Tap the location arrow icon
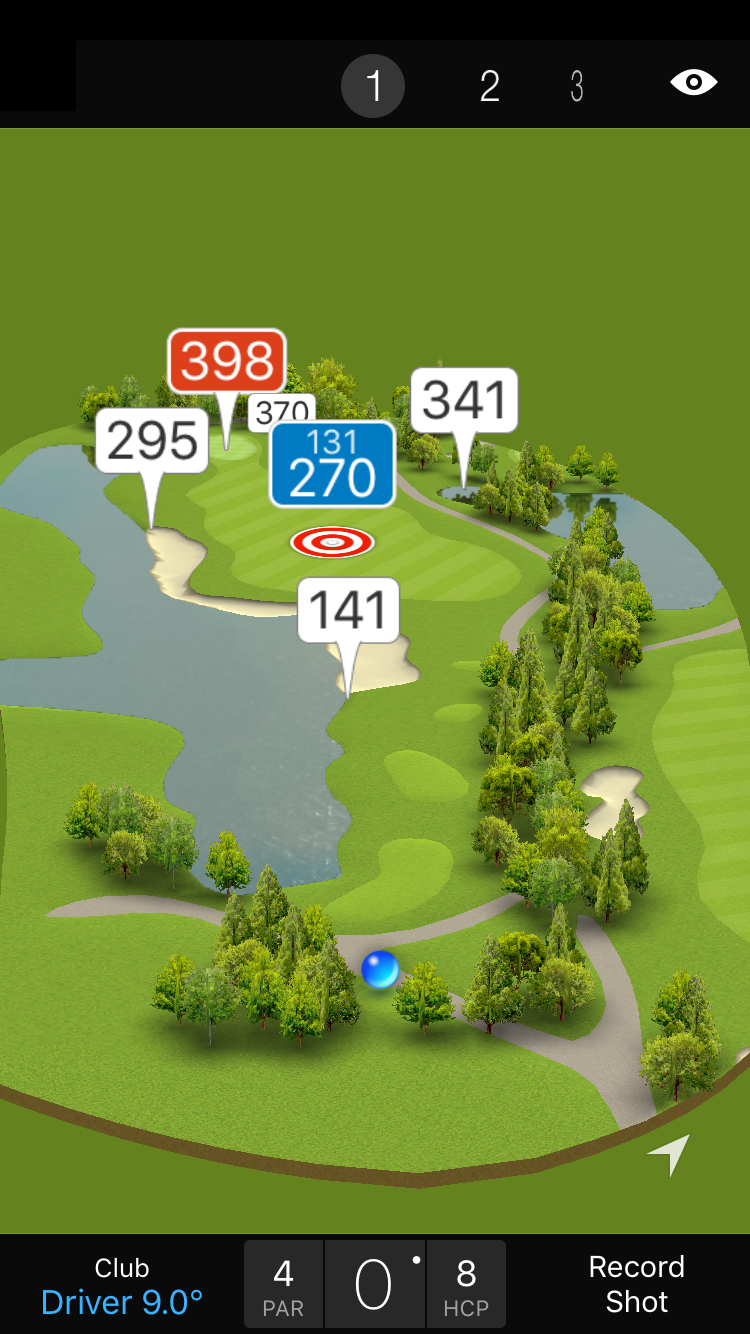The width and height of the screenshot is (750, 1334). [669, 1155]
